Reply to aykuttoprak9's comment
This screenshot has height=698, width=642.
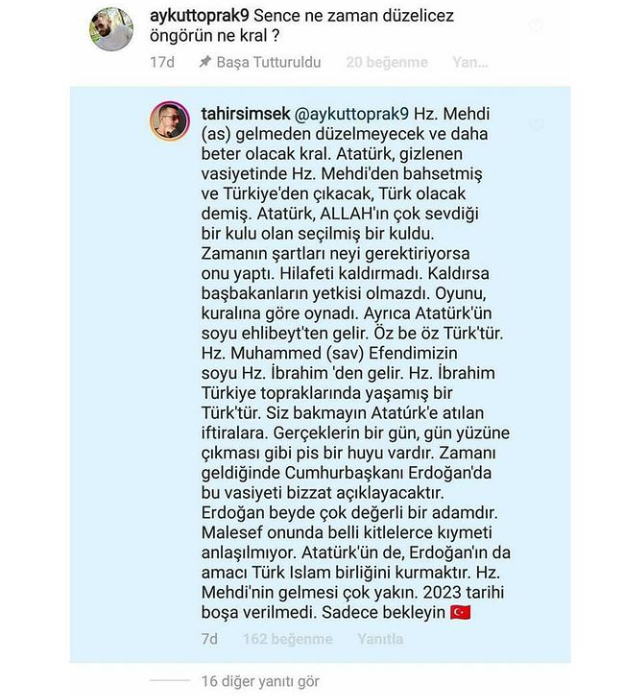pos(469,62)
